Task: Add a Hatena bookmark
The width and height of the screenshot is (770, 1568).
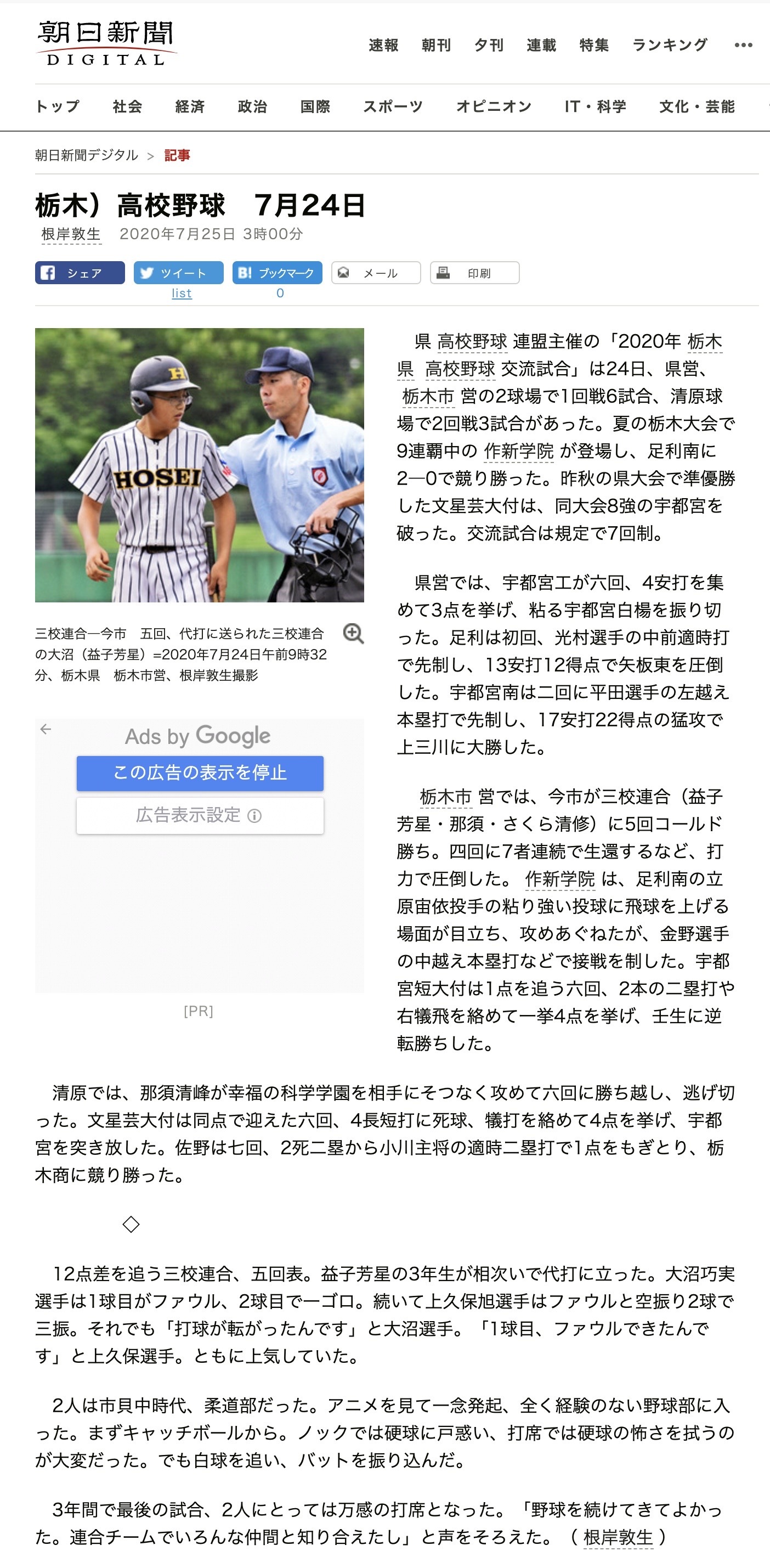Action: point(277,273)
